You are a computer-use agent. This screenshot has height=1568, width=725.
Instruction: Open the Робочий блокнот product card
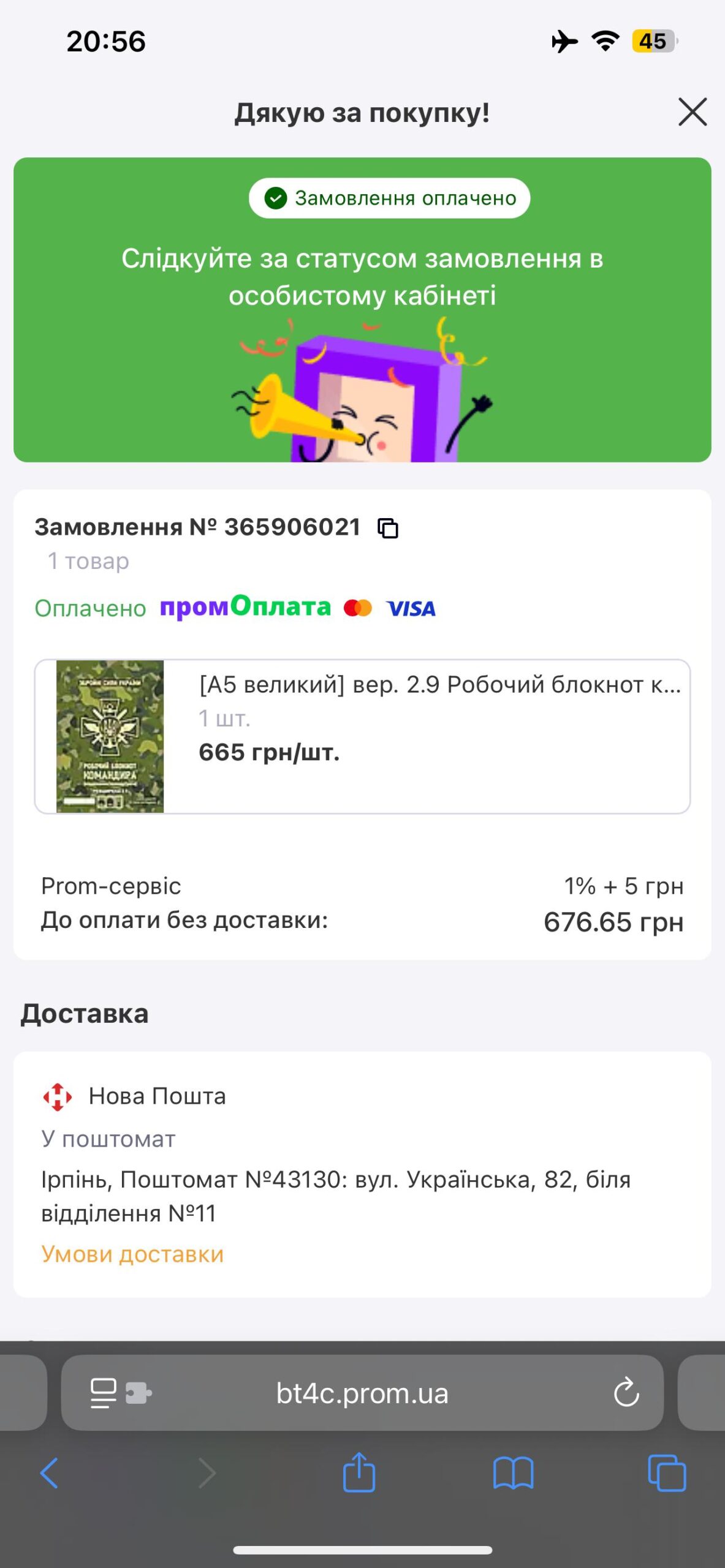click(x=362, y=736)
